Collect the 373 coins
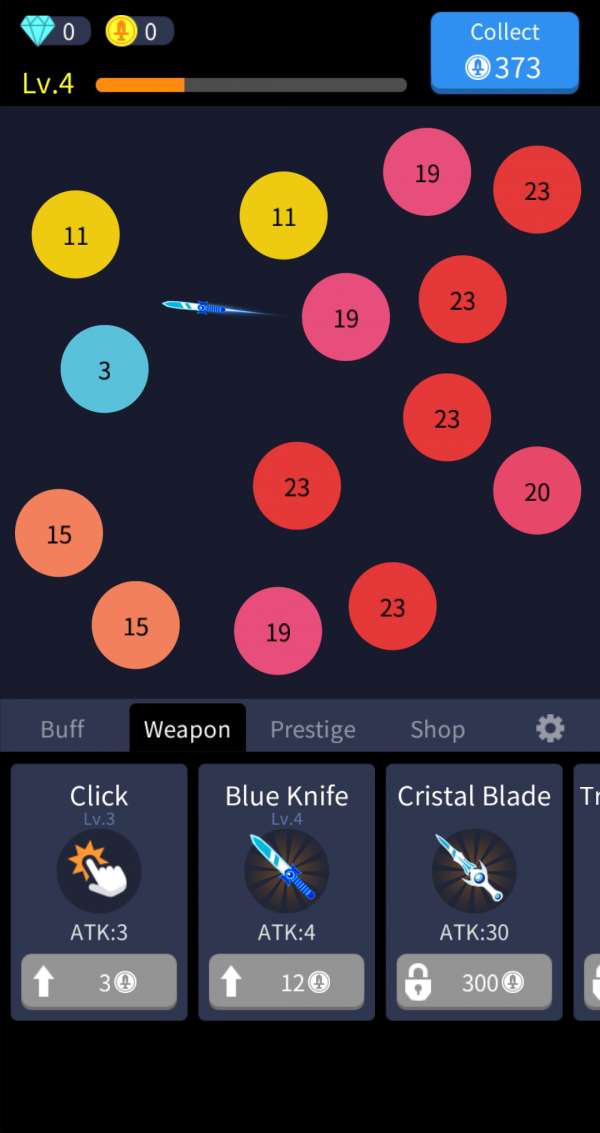This screenshot has width=600, height=1133. [x=505, y=52]
